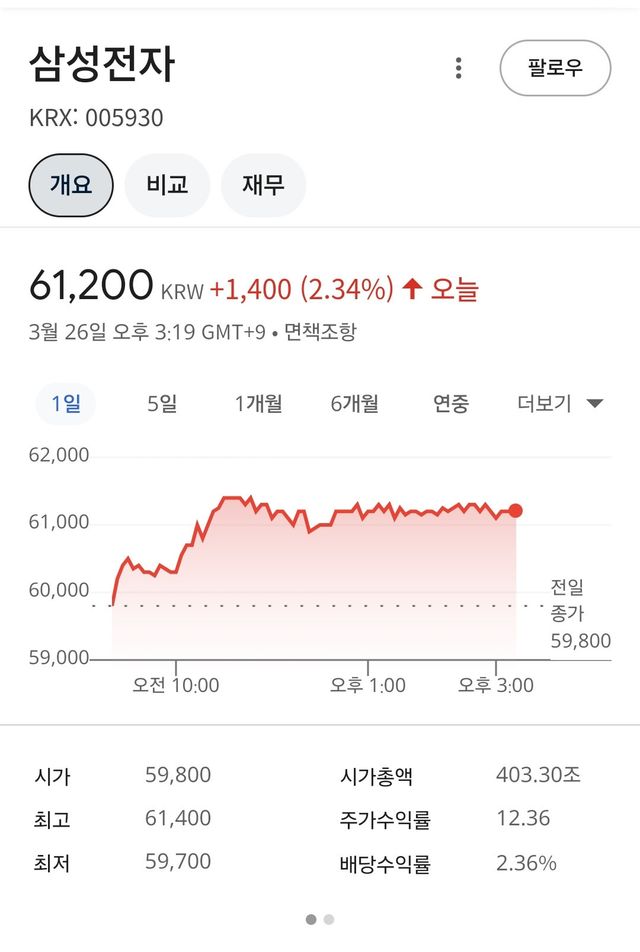Show the 5일 chart range

(x=162, y=404)
